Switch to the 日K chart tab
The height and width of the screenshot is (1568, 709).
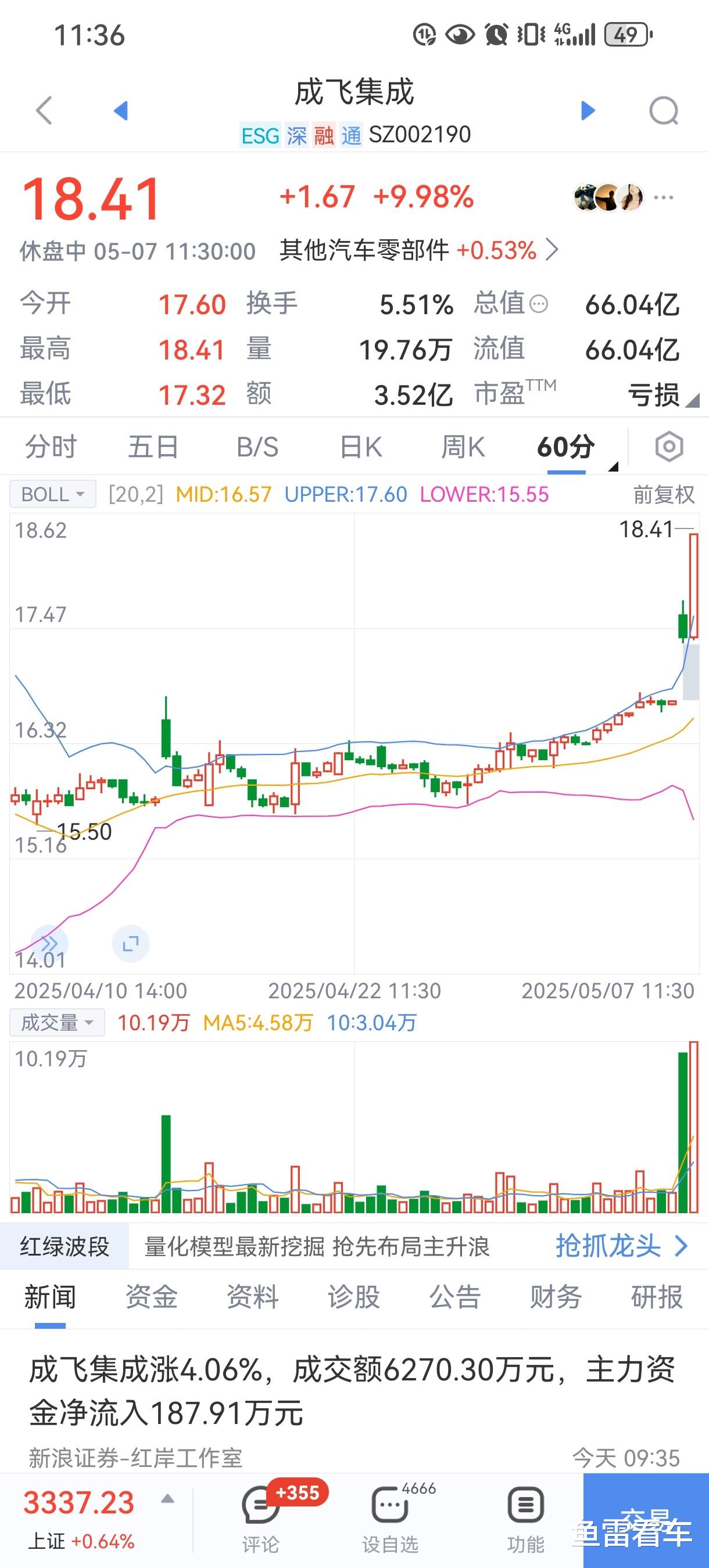pos(360,447)
